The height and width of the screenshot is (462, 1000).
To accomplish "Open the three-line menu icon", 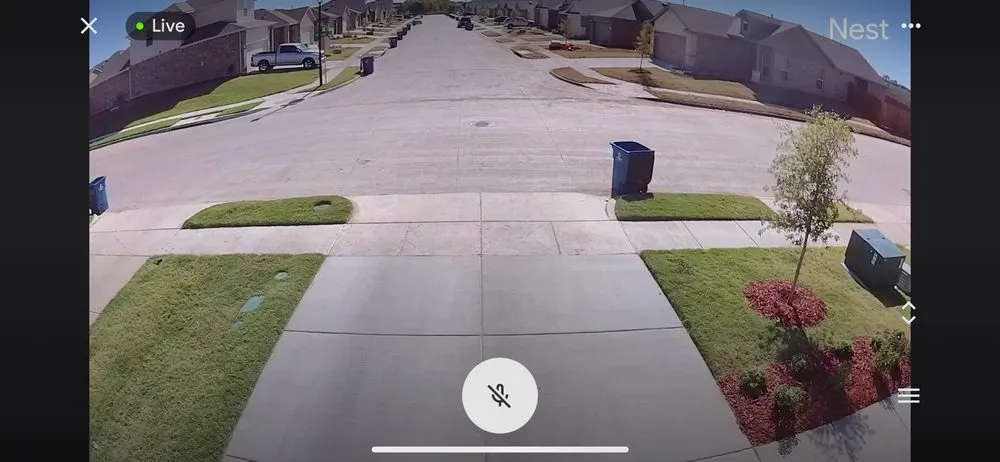I will point(908,395).
